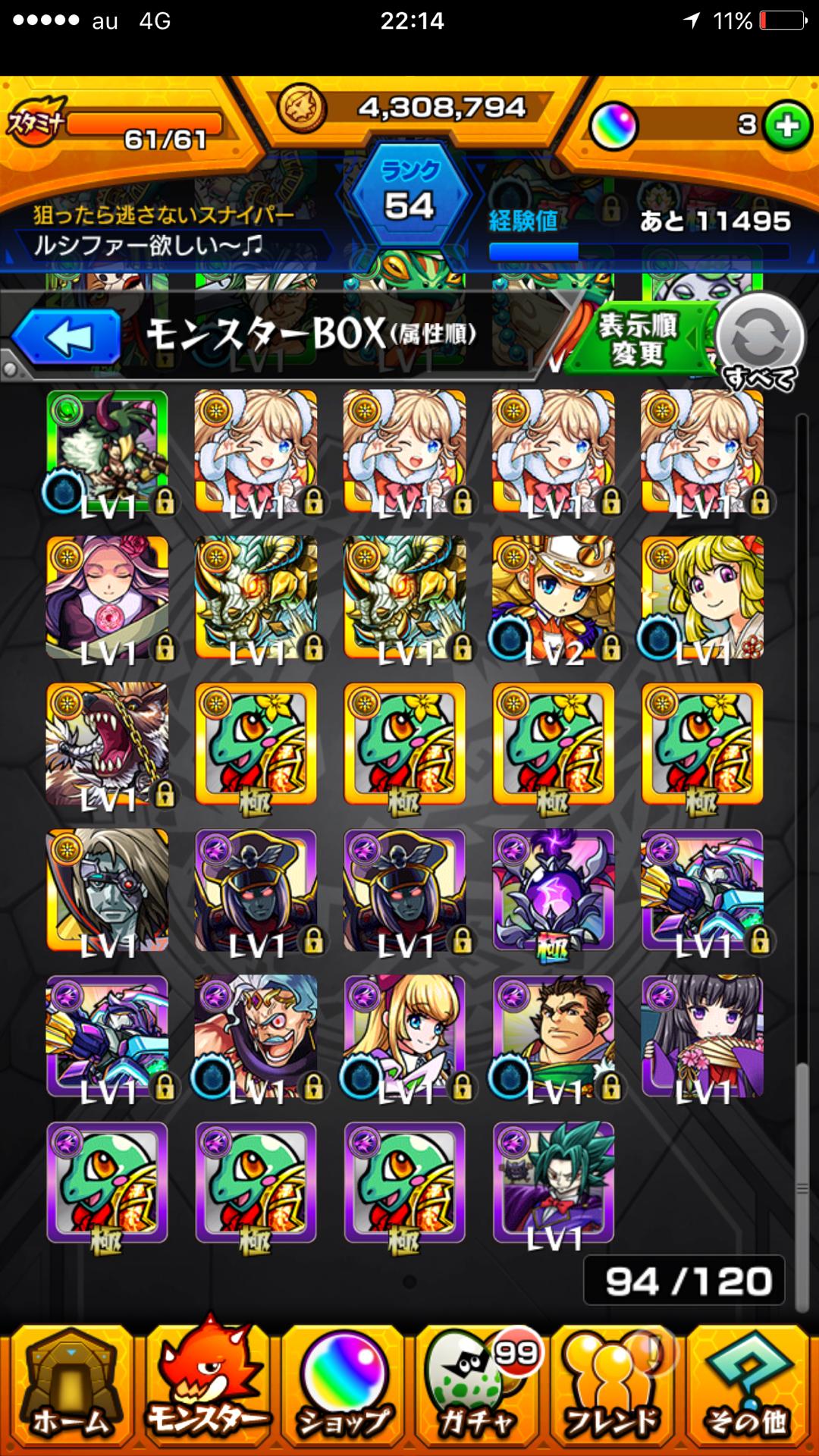
Task: Select the green-framed rooster warrior monster
Action: coord(107,452)
